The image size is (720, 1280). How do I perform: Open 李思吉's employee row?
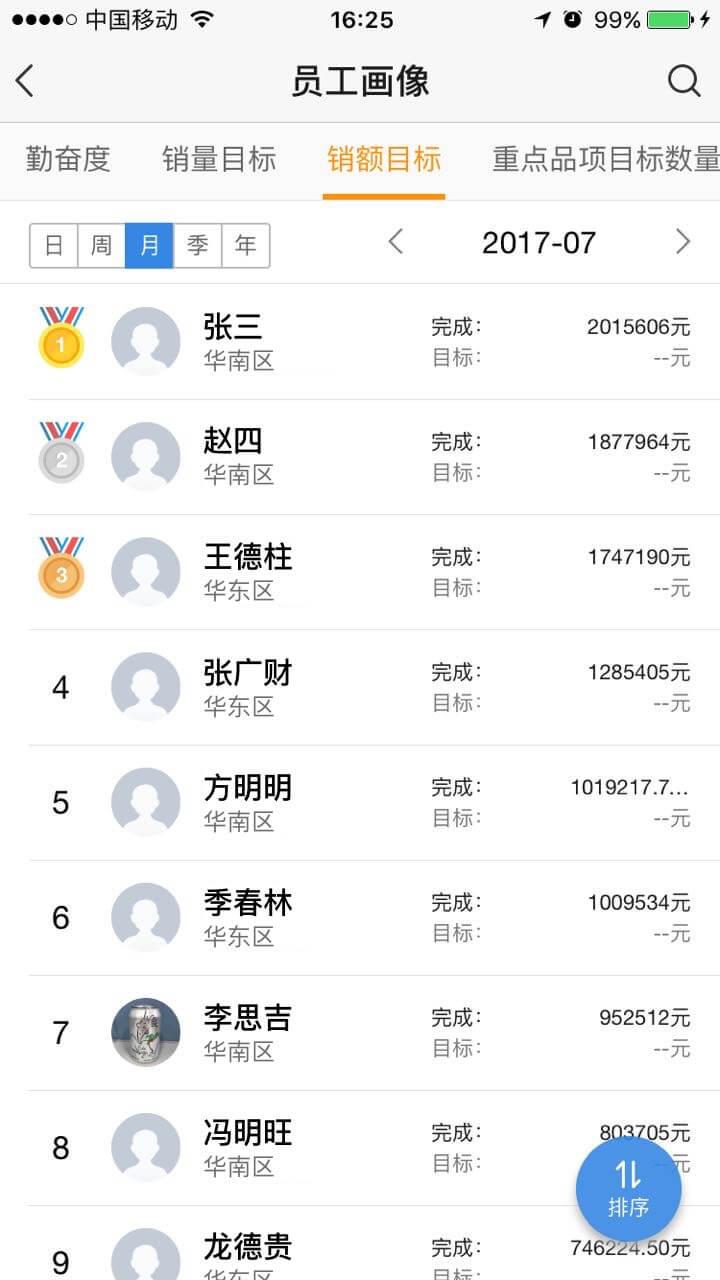click(360, 1032)
